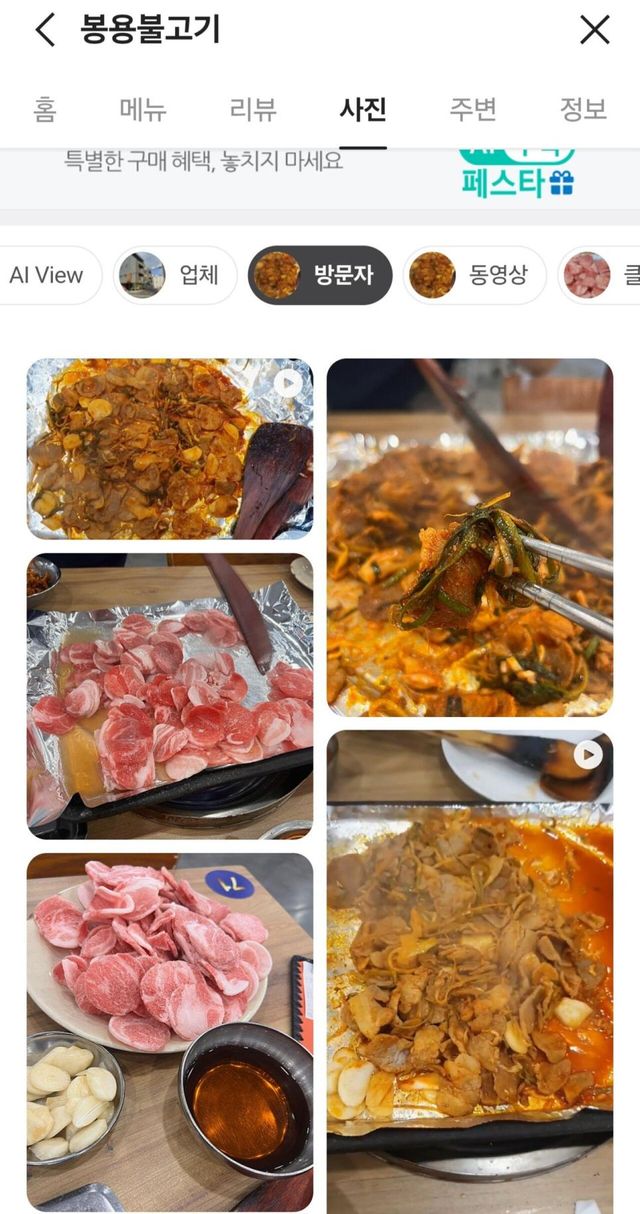Switch to the 리뷰 tab
Image resolution: width=640 pixels, height=1214 pixels.
pos(253,109)
